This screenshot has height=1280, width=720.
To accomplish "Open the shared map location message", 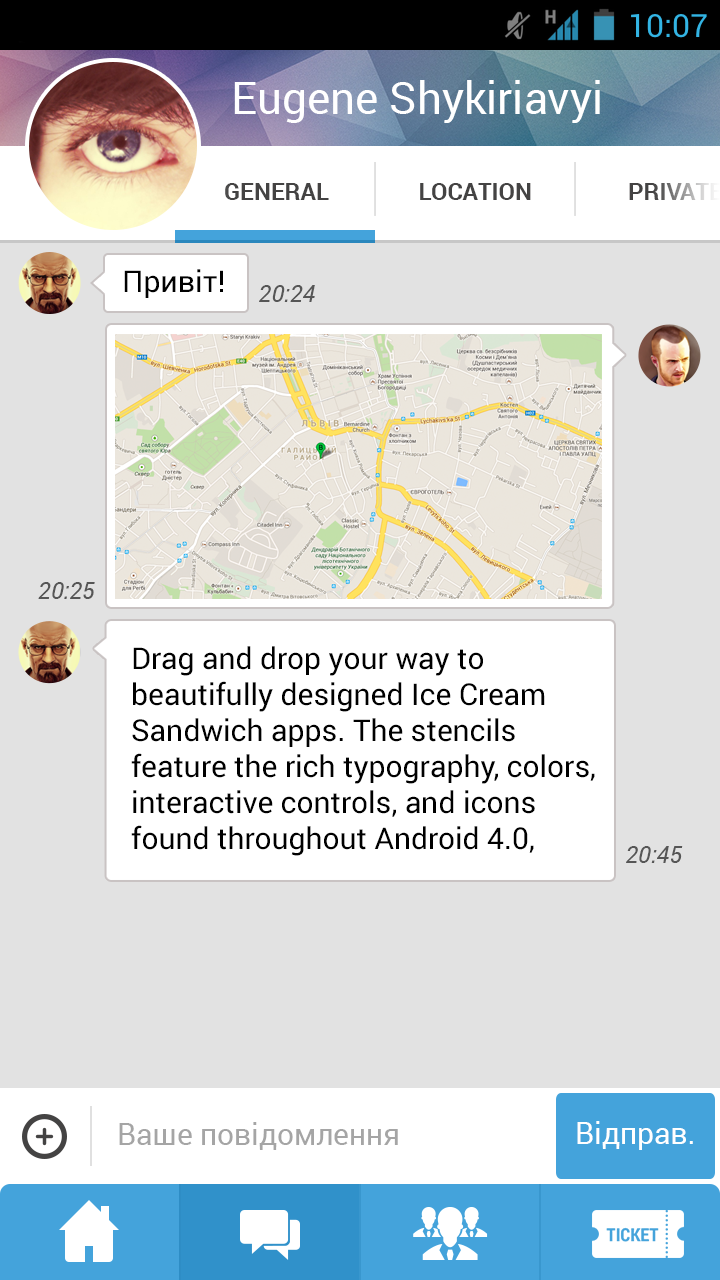I will coord(358,466).
